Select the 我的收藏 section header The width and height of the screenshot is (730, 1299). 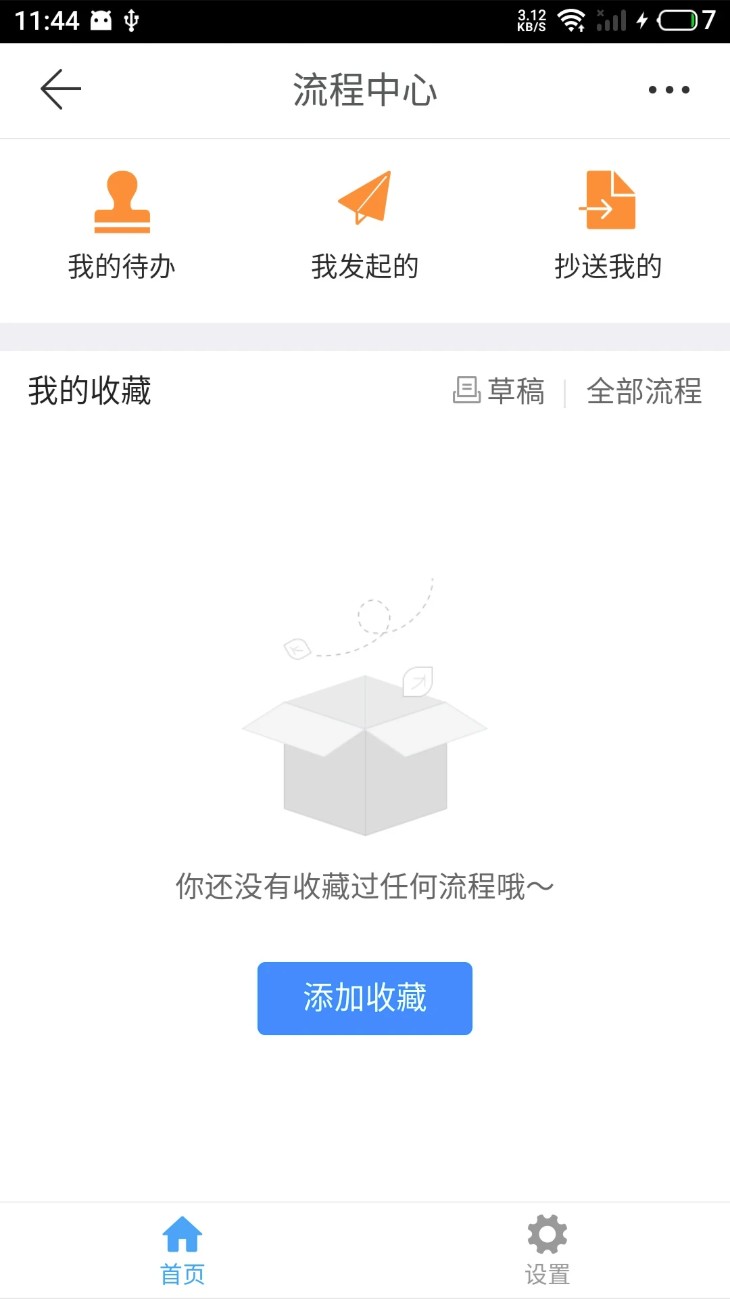[x=88, y=391]
